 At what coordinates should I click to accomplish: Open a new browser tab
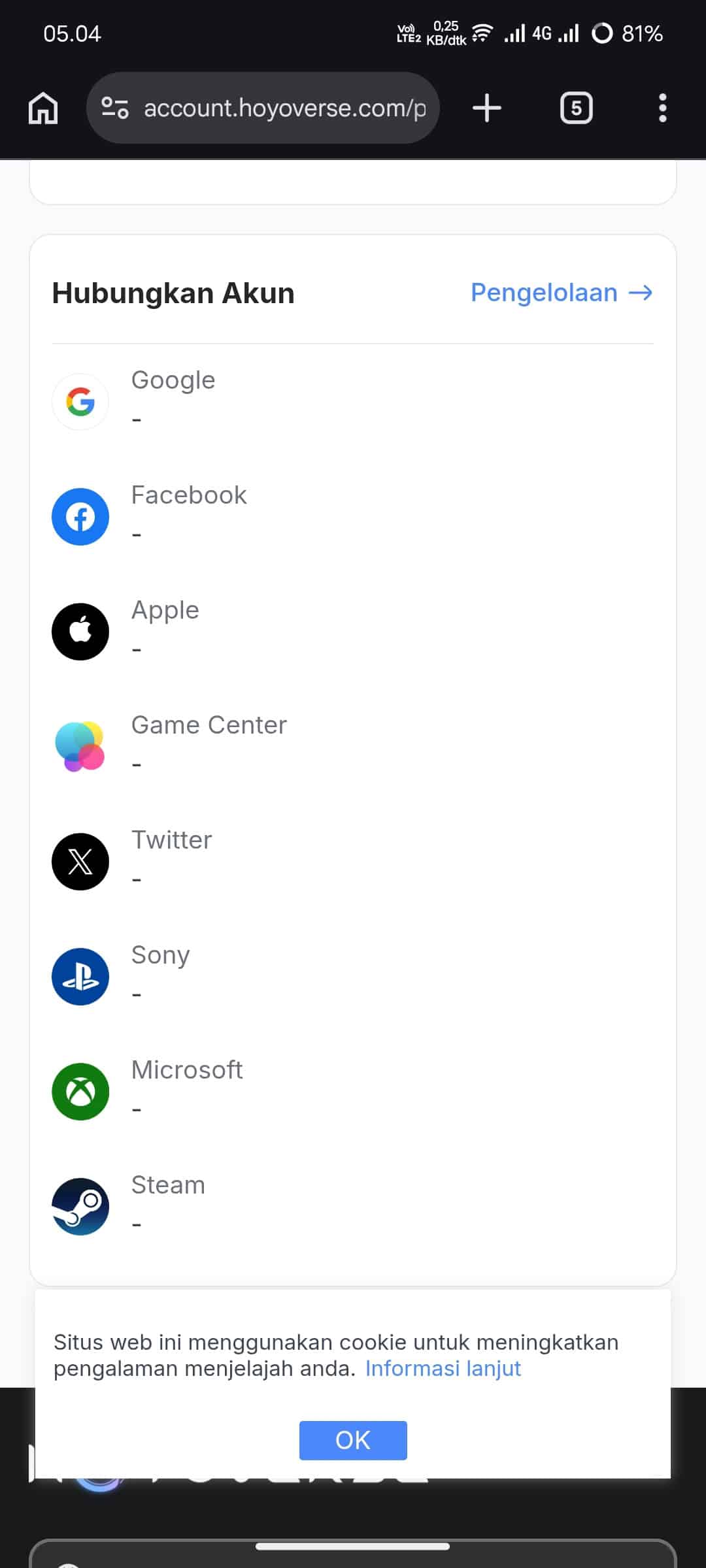pyautogui.click(x=487, y=108)
